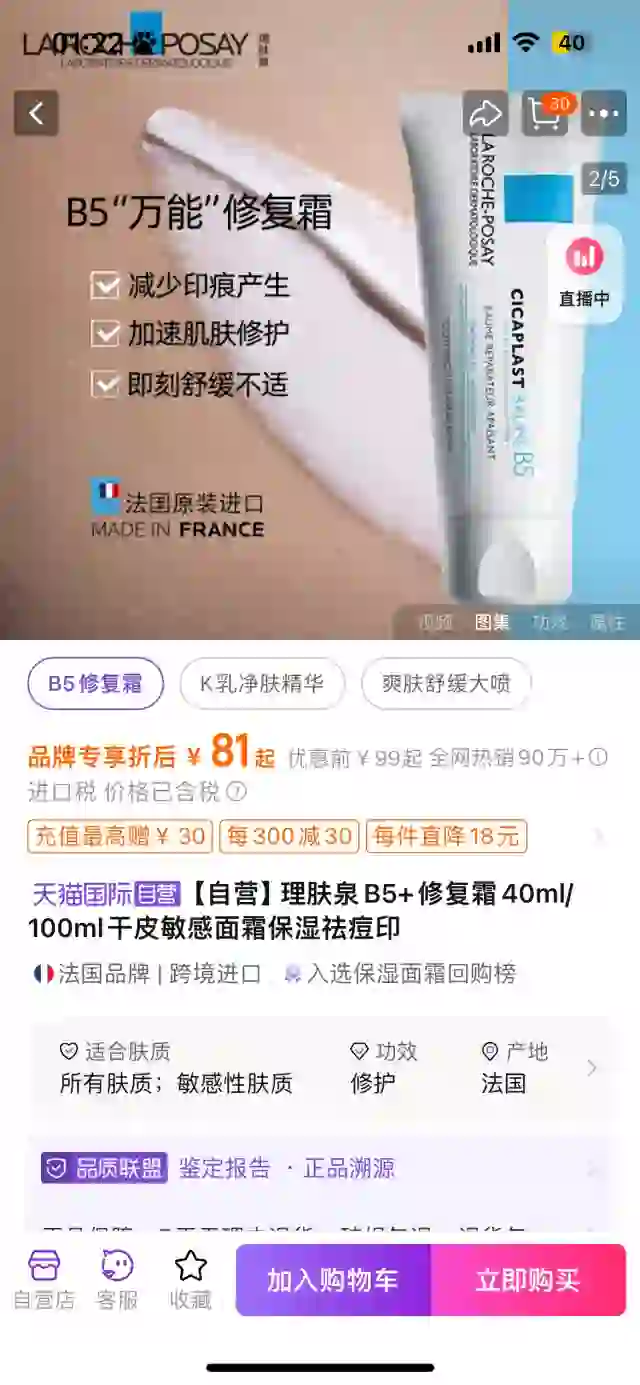
Task: Tap 加入购物车 to add to cart
Action: 333,1280
